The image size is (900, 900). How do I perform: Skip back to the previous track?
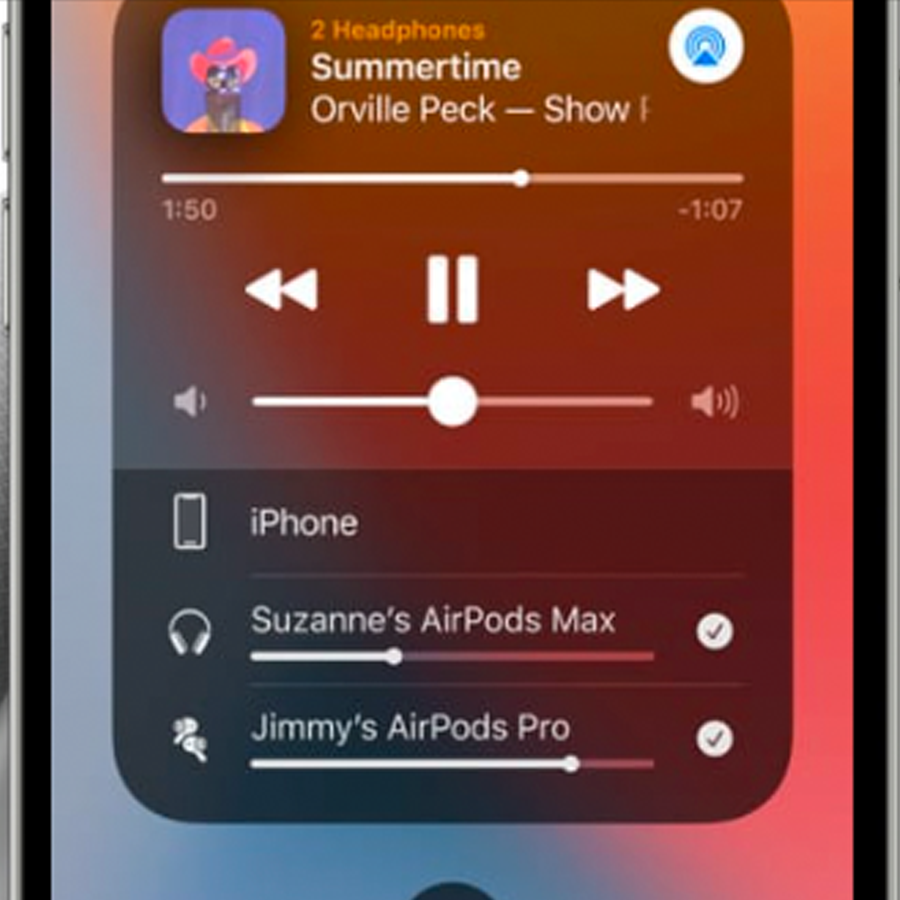click(282, 290)
